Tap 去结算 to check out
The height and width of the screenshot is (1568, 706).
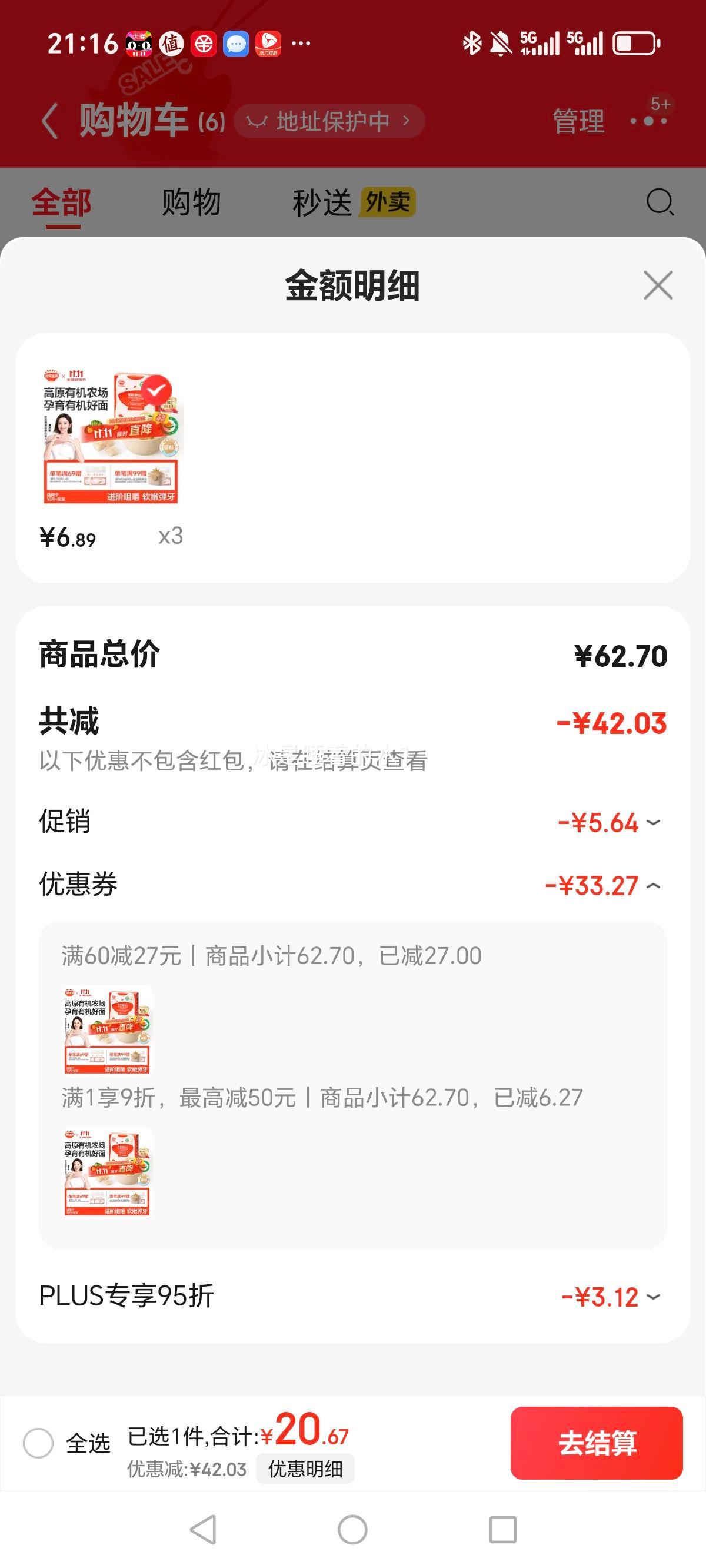pos(597,1443)
